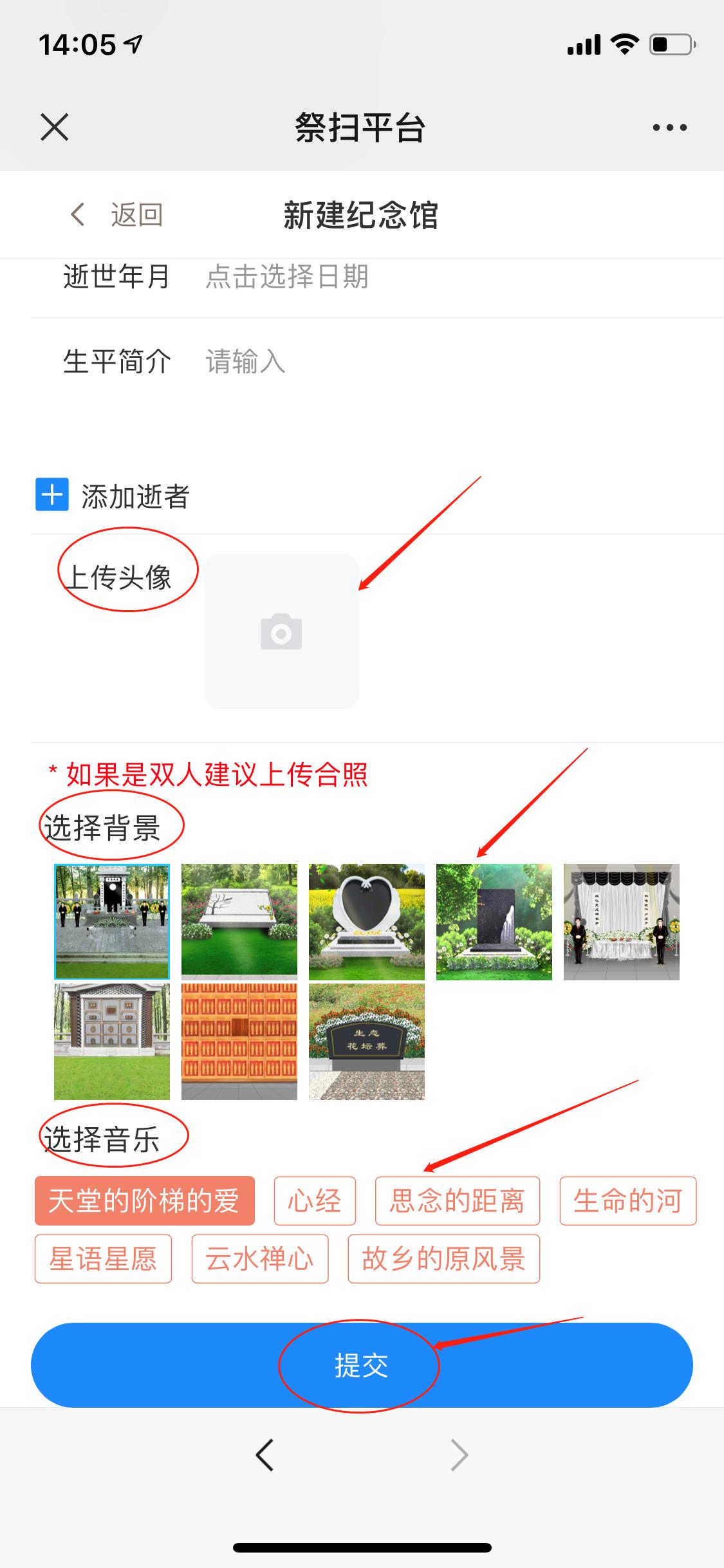Choose the heart-shaped tombstone background
The image size is (724, 1568).
(367, 922)
